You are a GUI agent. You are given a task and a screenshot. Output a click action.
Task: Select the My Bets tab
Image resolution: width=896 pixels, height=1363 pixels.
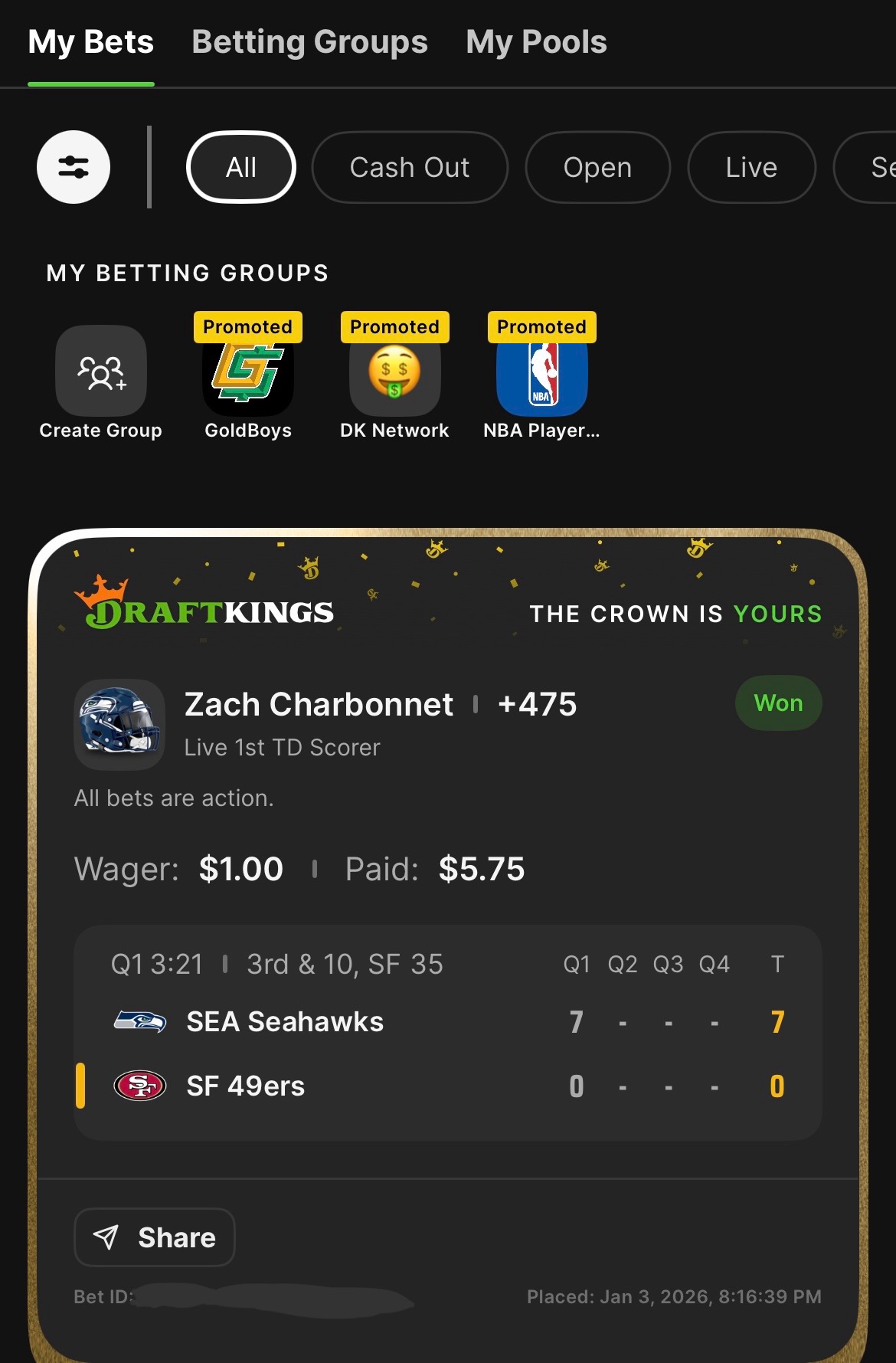pos(90,42)
